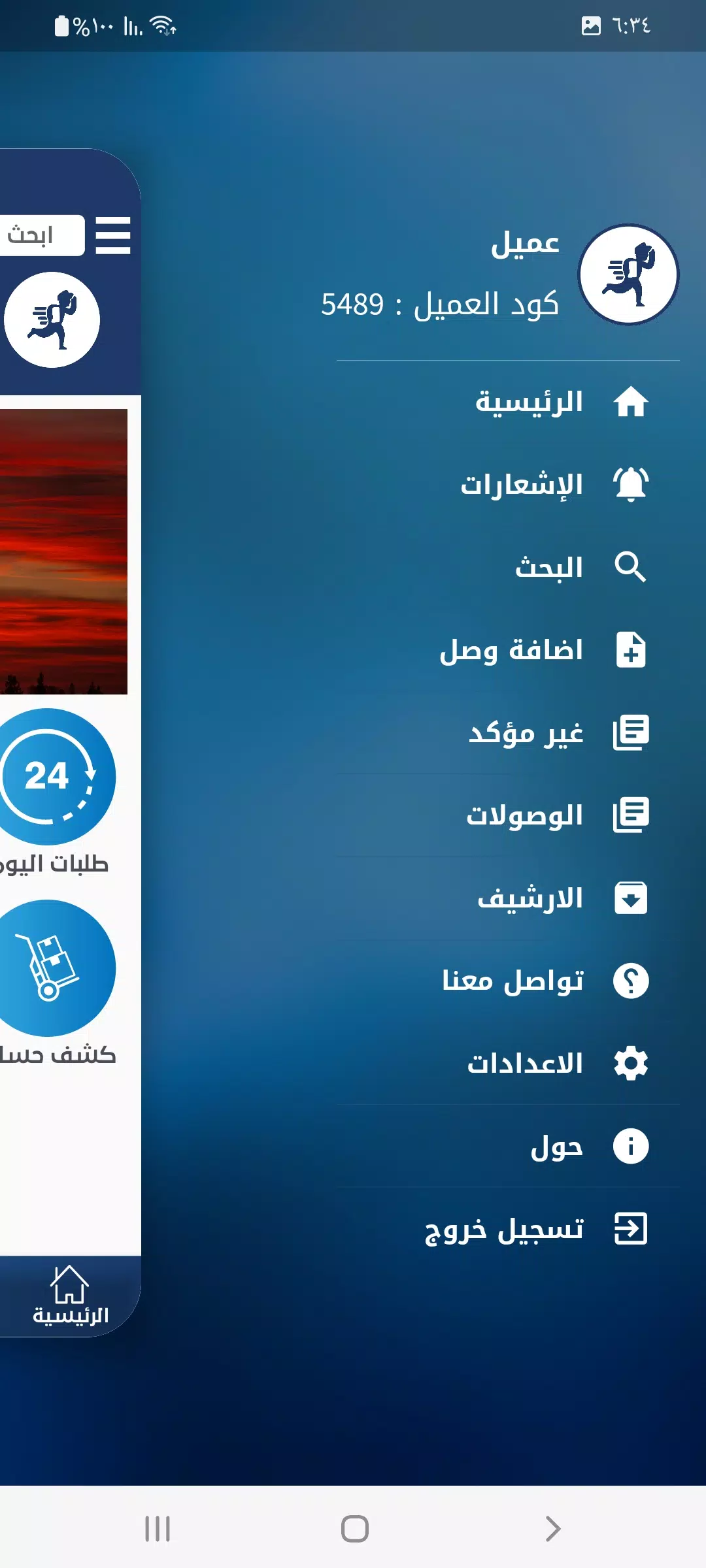Switch to الرئيسية bottom tab
Viewport: 706px width, 1568px height.
pos(70,1296)
